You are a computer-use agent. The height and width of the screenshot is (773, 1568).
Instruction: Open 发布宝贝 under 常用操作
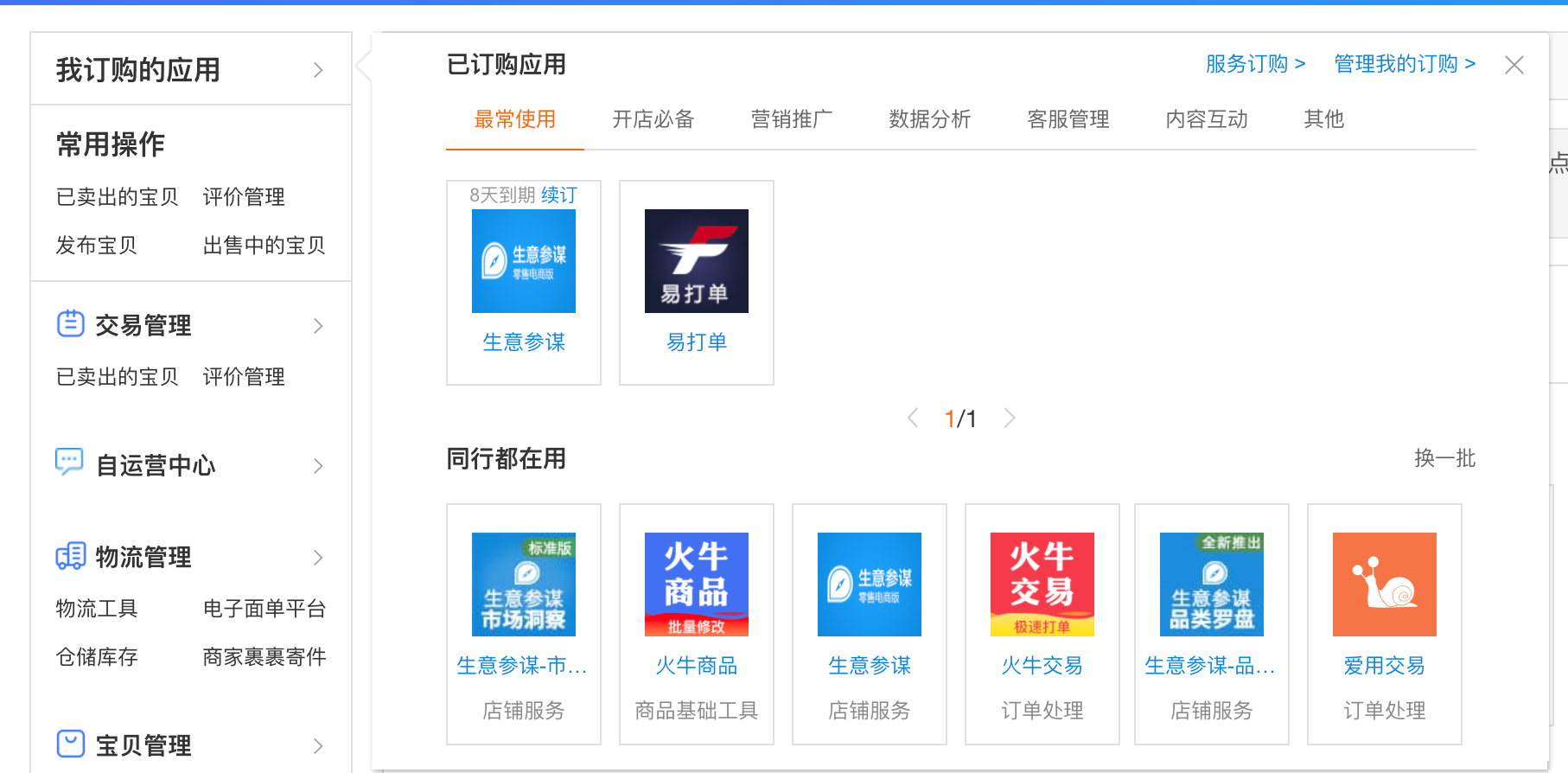tap(96, 246)
